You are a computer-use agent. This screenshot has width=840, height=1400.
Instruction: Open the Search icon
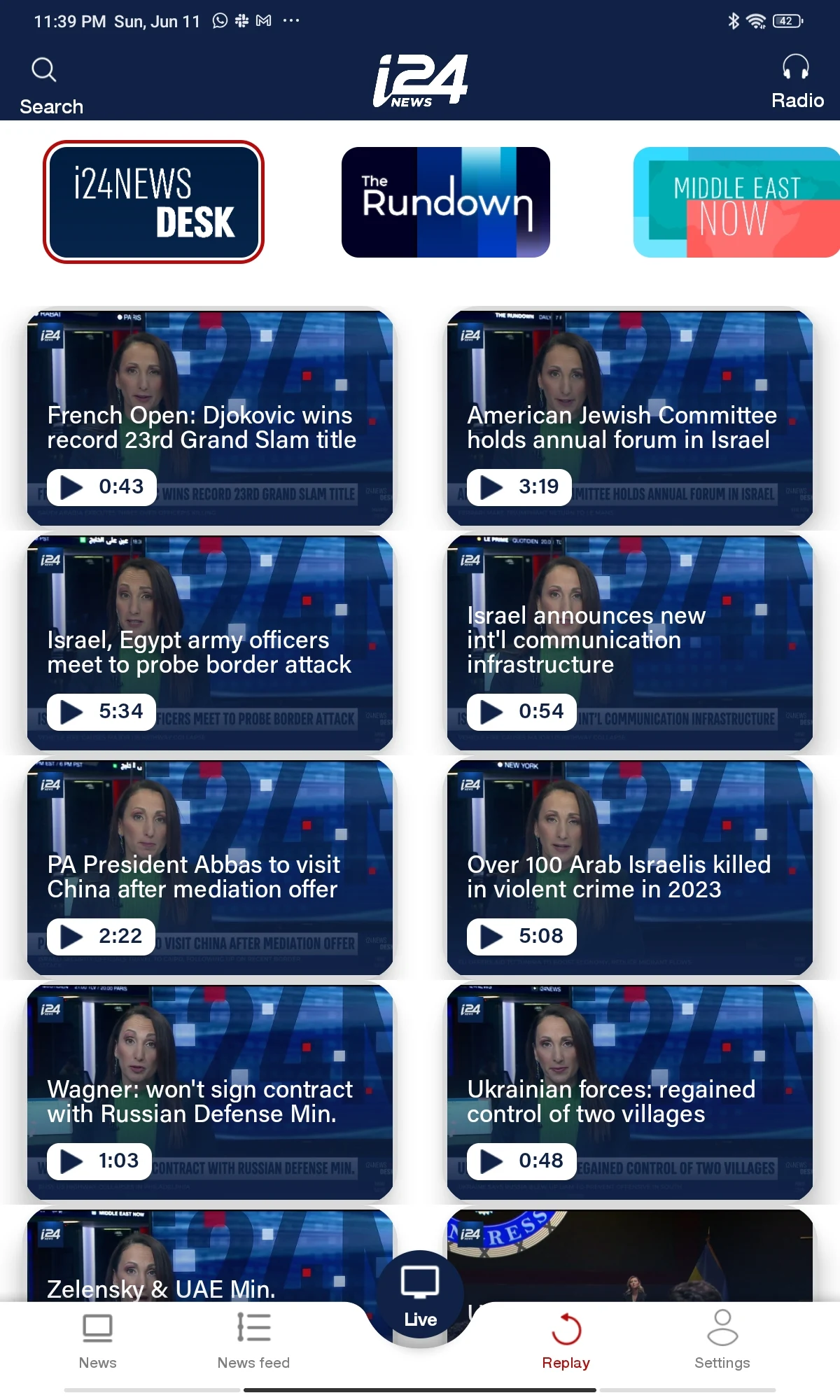pos(44,69)
